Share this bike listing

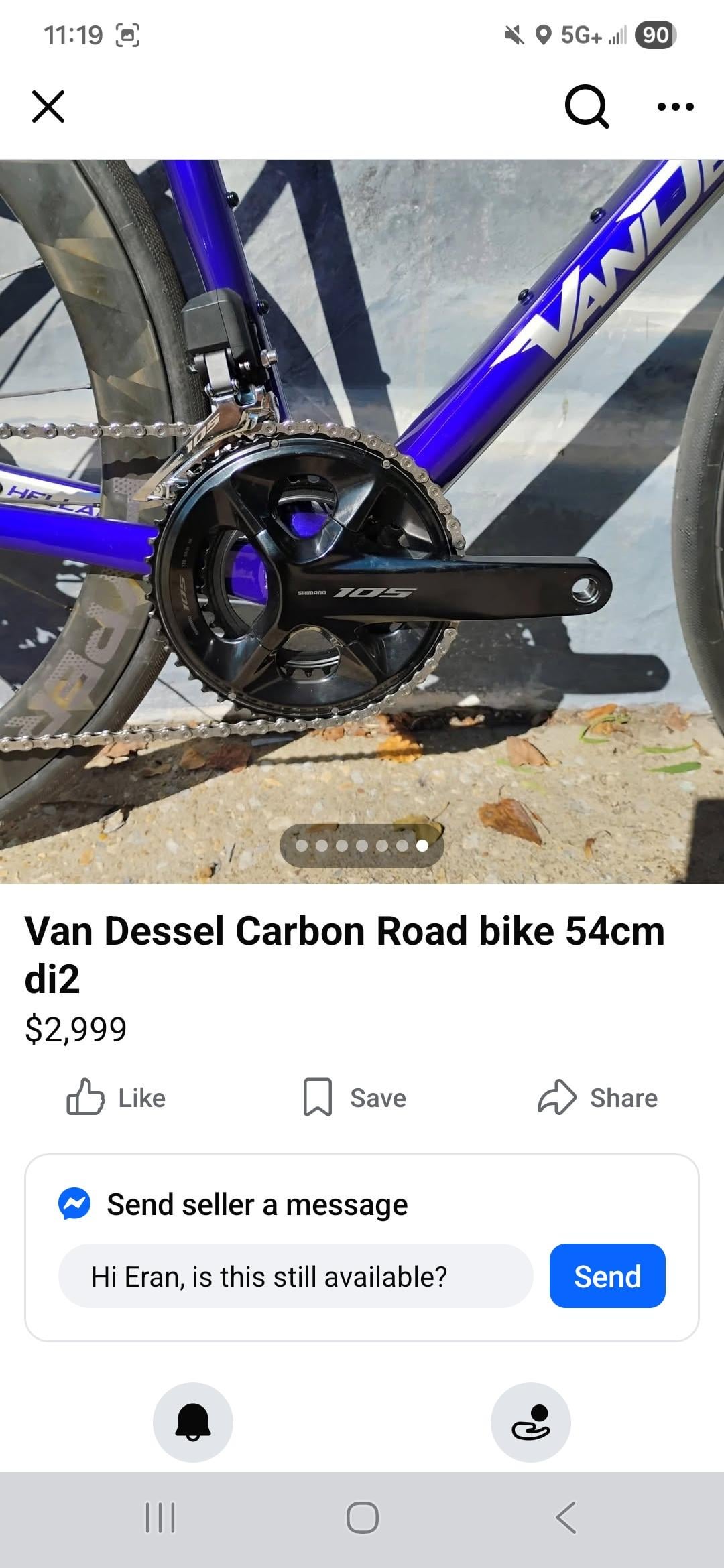coord(597,1098)
